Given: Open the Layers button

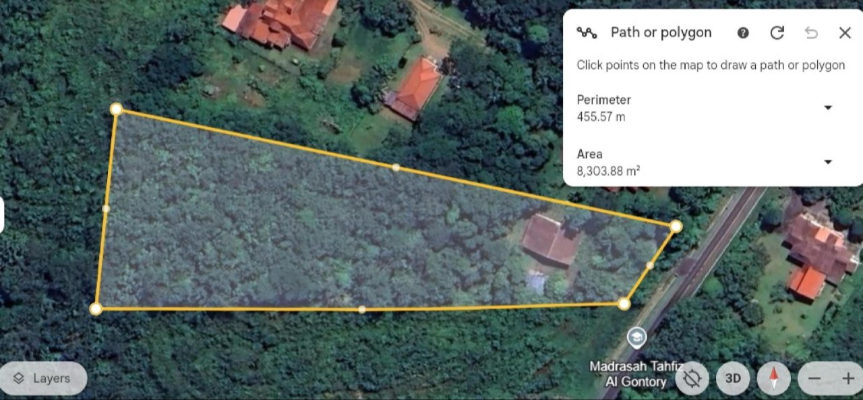Looking at the screenshot, I should (43, 378).
